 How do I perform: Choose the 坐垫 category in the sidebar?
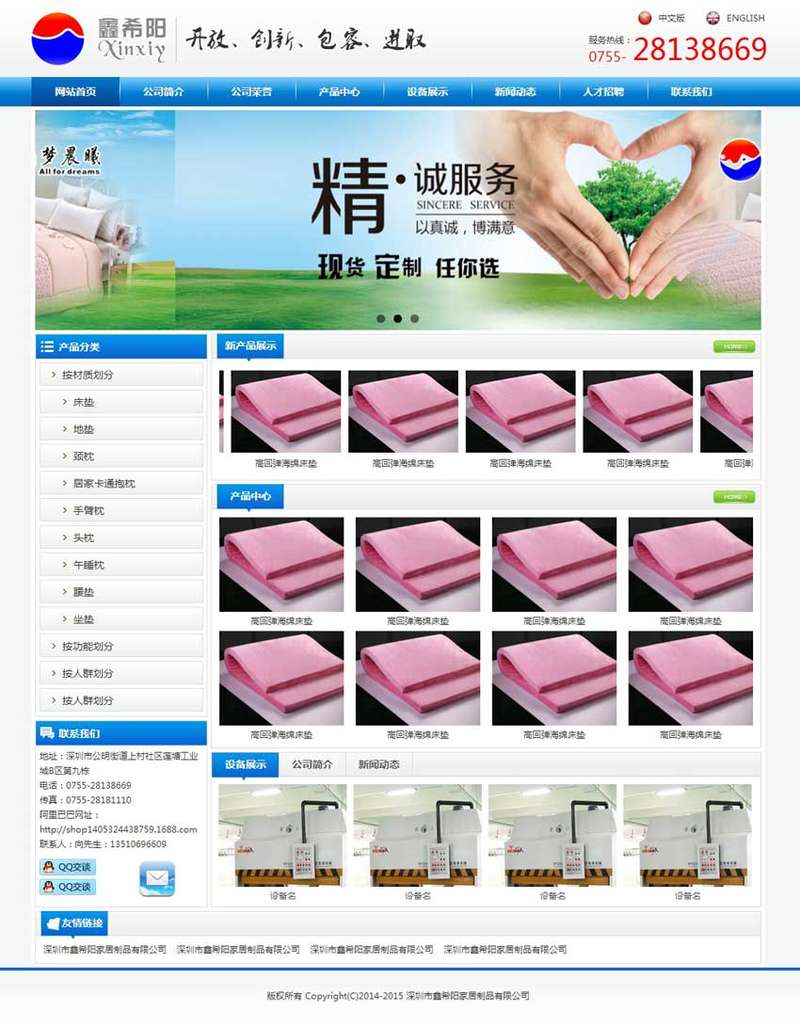click(83, 619)
